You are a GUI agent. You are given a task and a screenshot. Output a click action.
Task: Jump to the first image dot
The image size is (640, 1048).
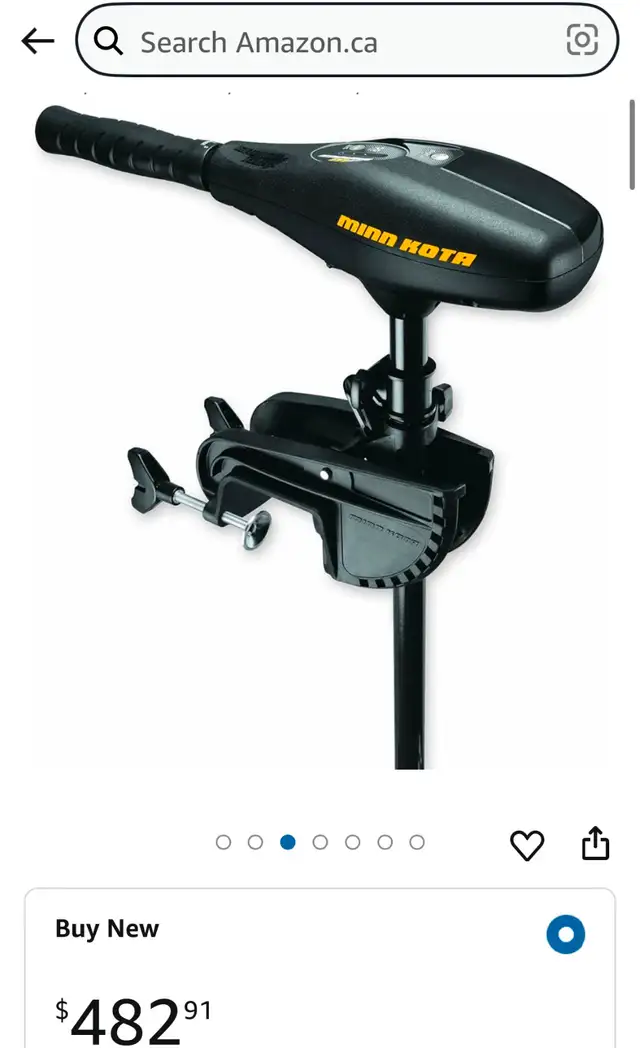click(223, 842)
